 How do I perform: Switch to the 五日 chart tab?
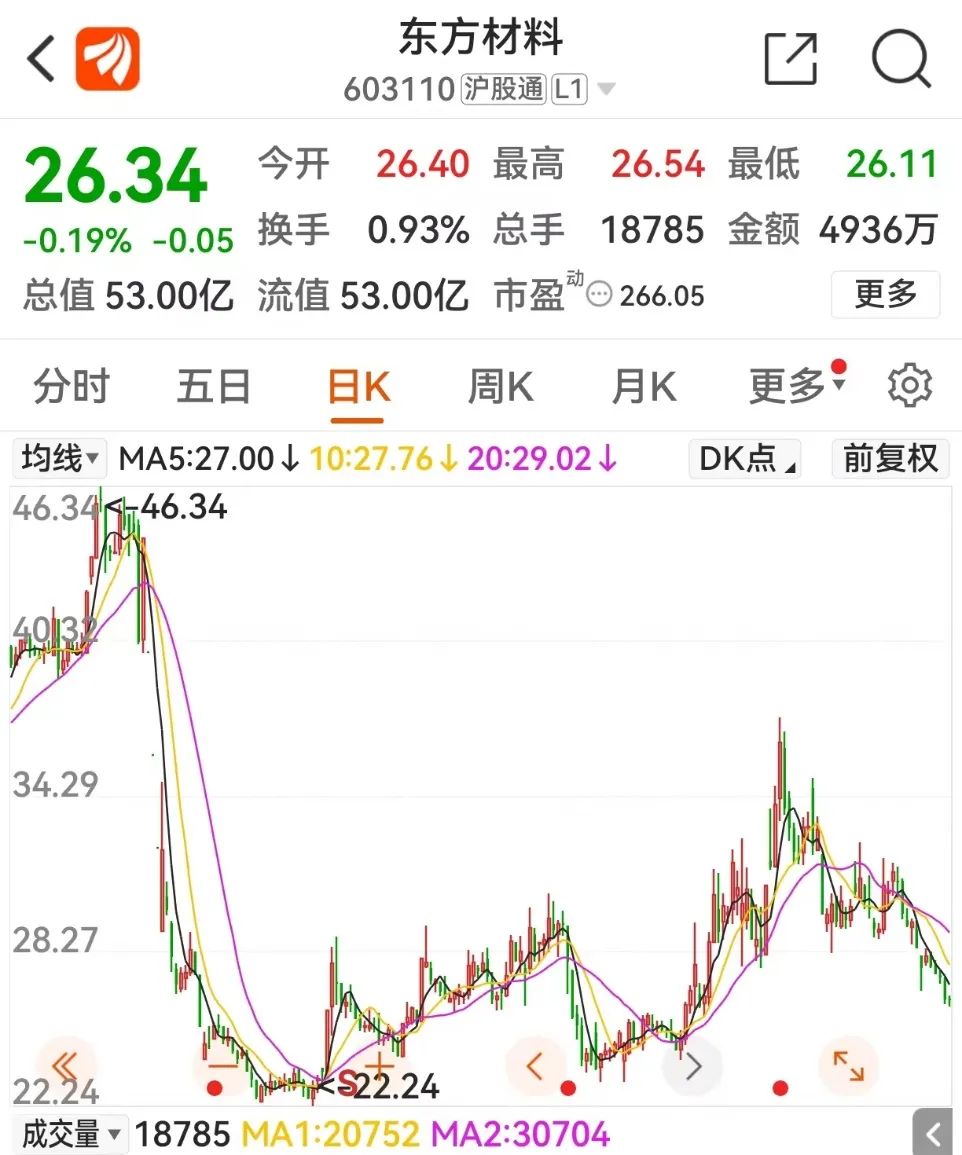tap(213, 386)
